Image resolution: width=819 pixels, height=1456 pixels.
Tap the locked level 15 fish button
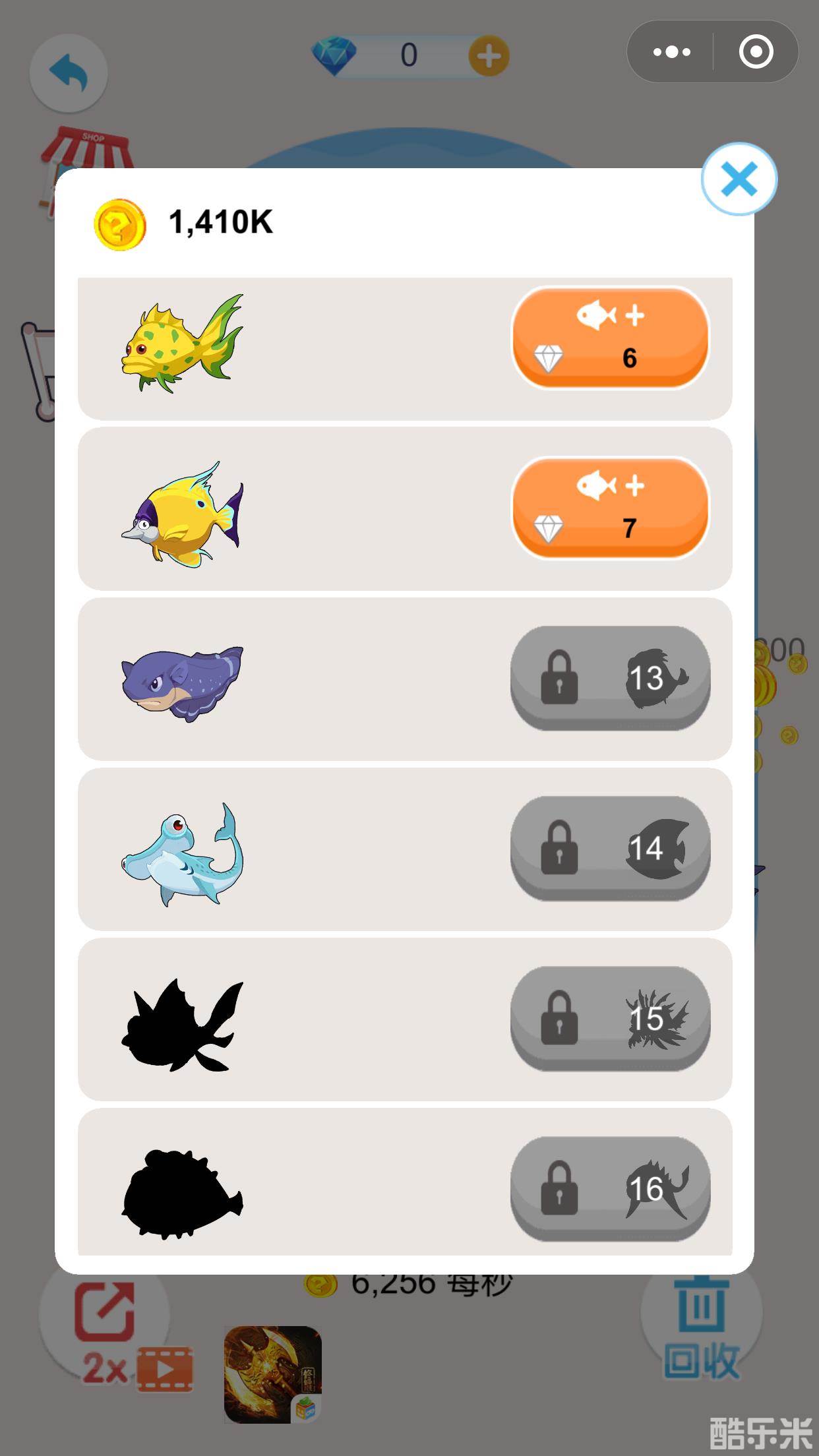610,1018
